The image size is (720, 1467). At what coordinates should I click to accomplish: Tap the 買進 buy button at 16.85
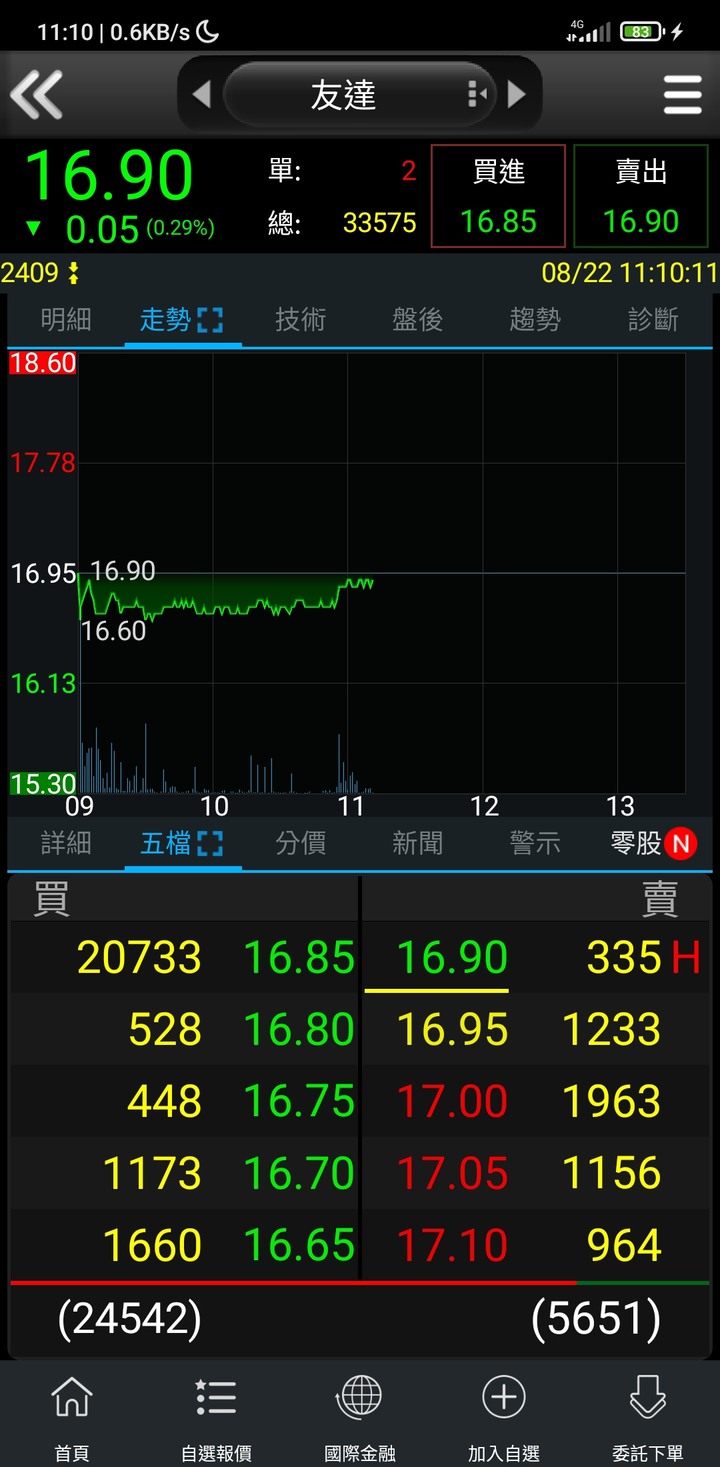pos(498,196)
